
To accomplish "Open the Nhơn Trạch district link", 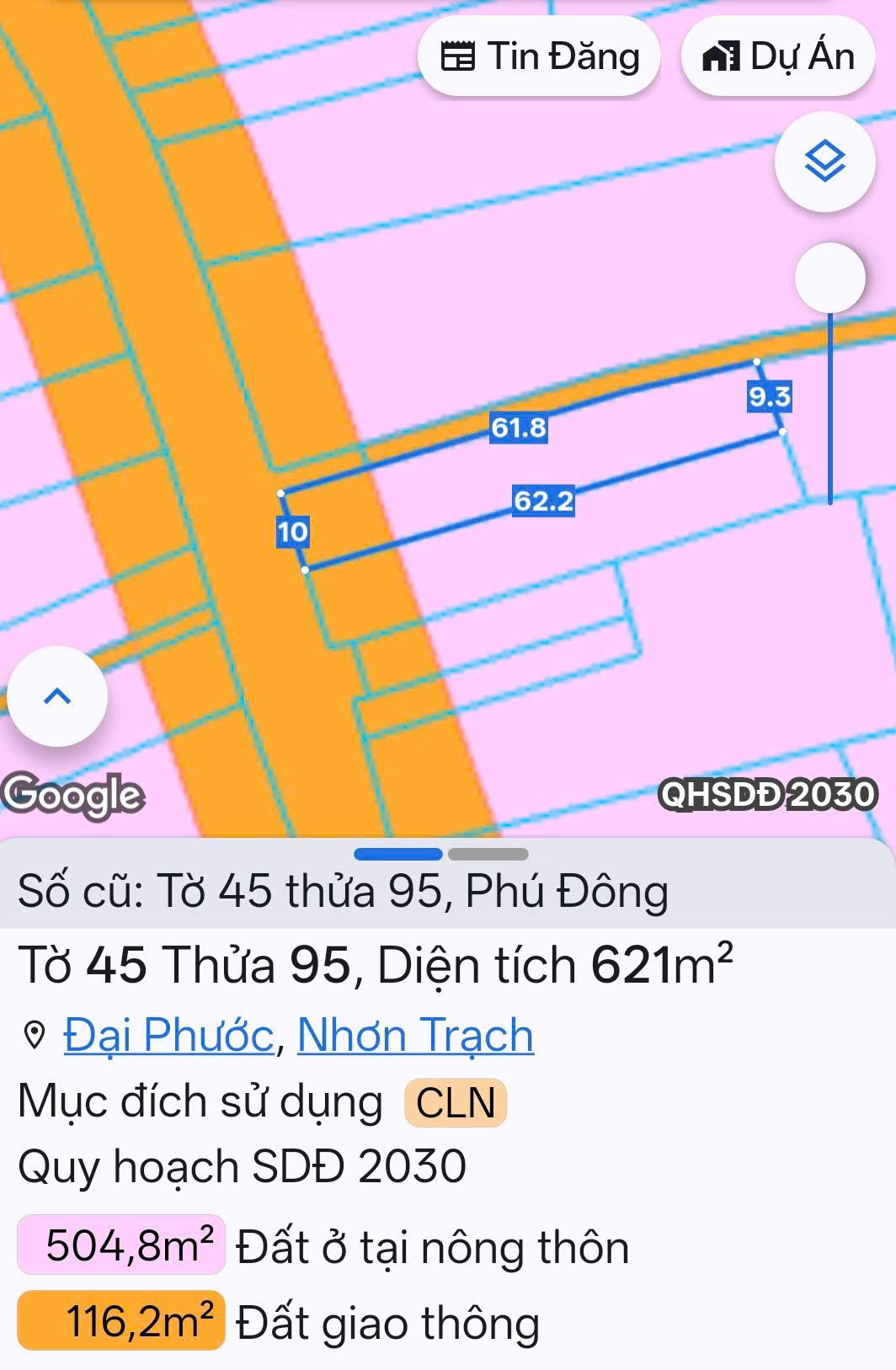I will 415,1035.
